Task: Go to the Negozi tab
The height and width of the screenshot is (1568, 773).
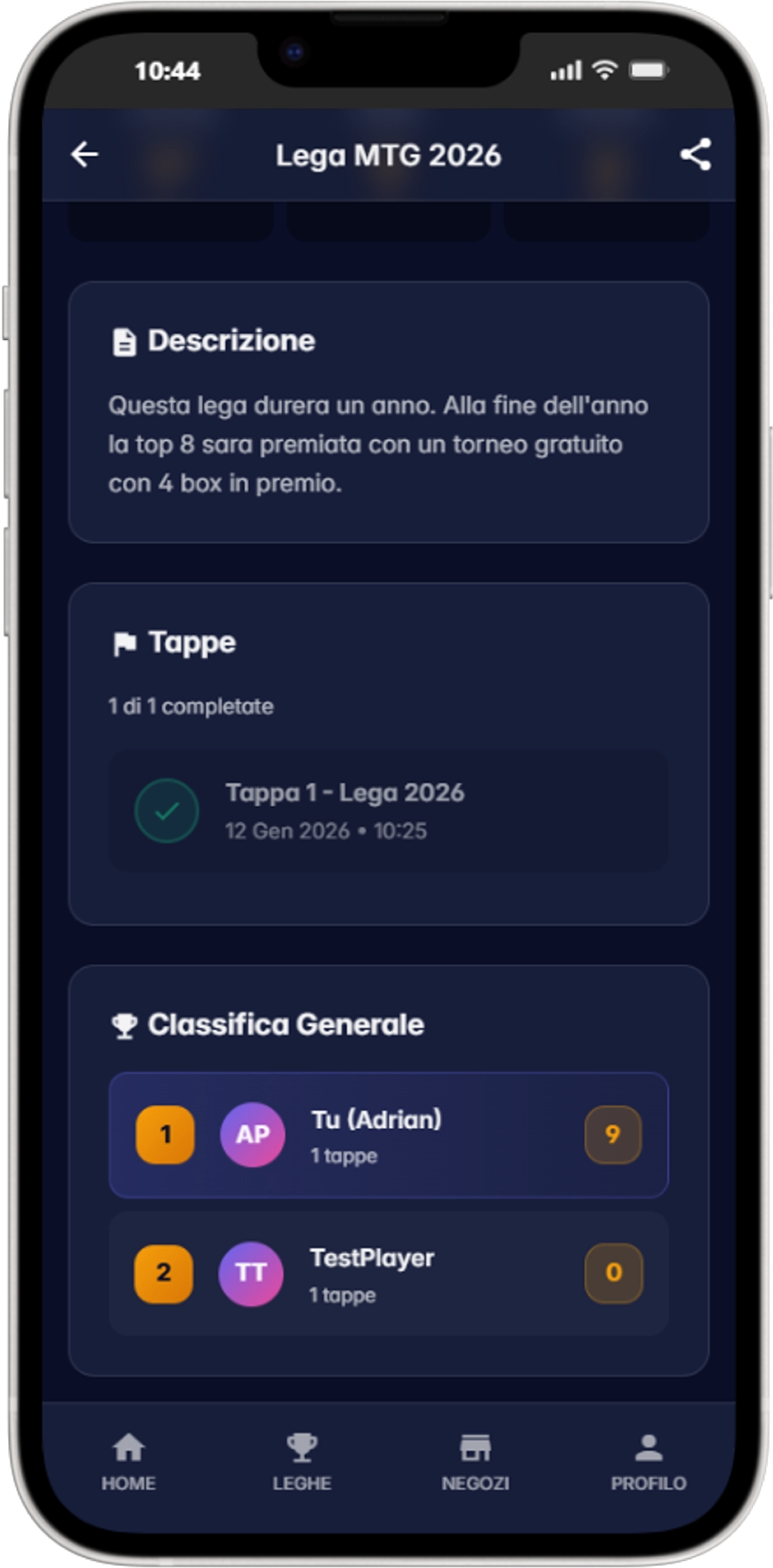Action: 476,1460
